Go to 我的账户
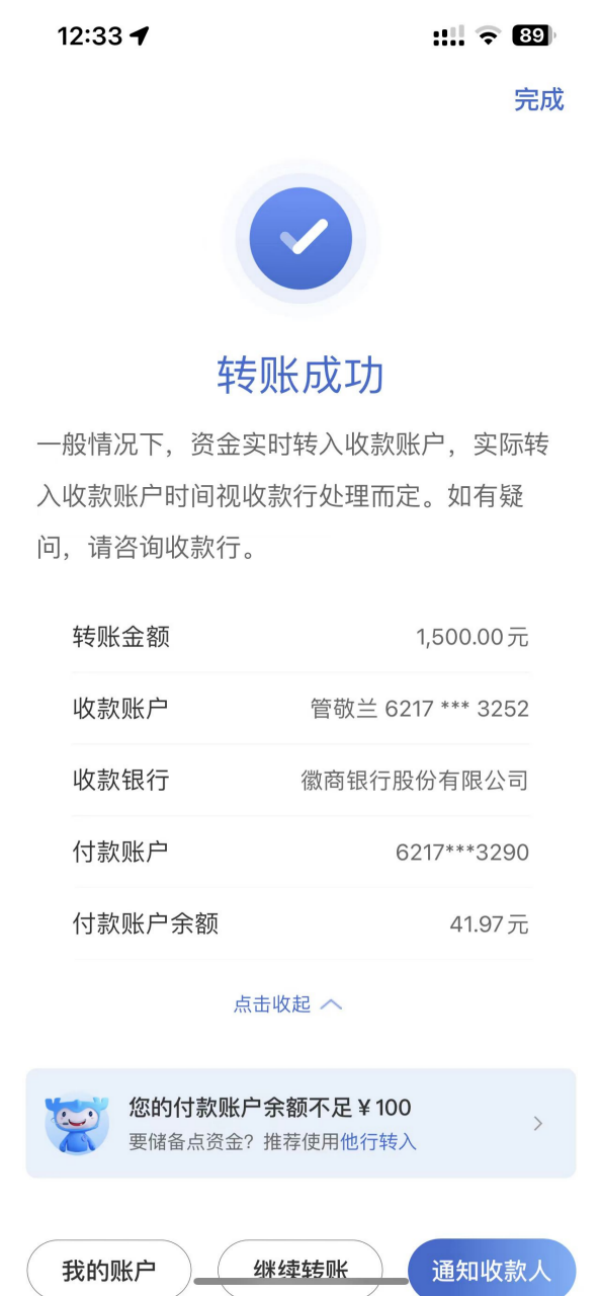Viewport: 603px width, 1297px height. coord(109,1270)
